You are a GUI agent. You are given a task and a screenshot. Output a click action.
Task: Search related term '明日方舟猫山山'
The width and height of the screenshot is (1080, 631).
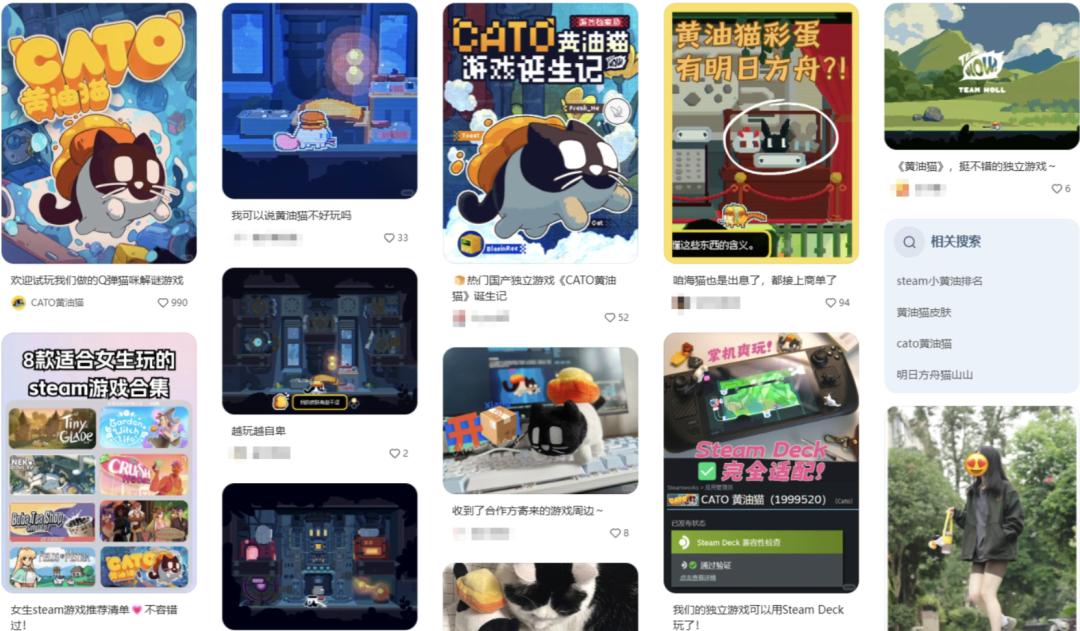click(934, 374)
